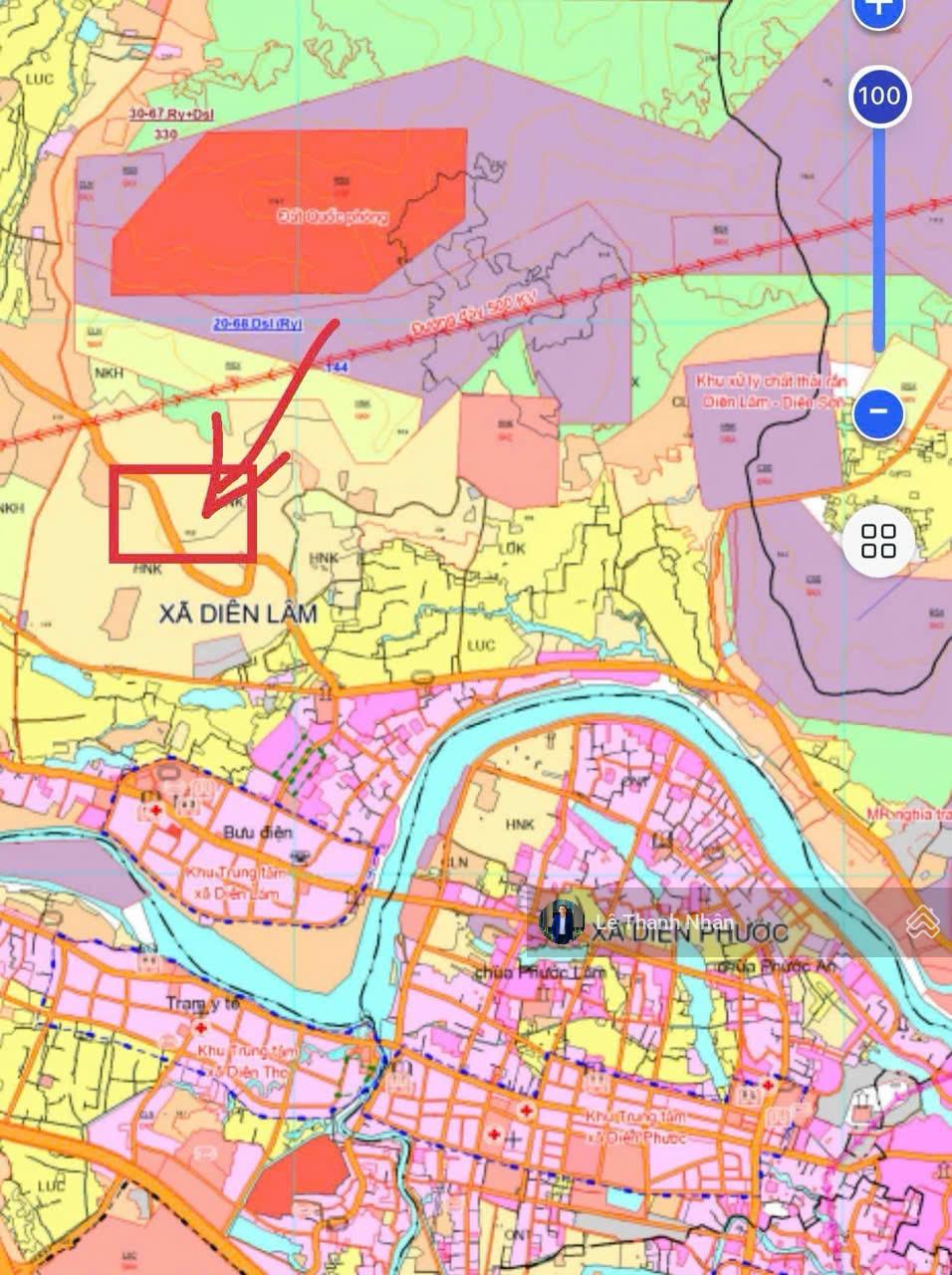Screen dimensions: 952x1275
Task: Tap the minus button to decrease opacity
Action: (x=877, y=410)
